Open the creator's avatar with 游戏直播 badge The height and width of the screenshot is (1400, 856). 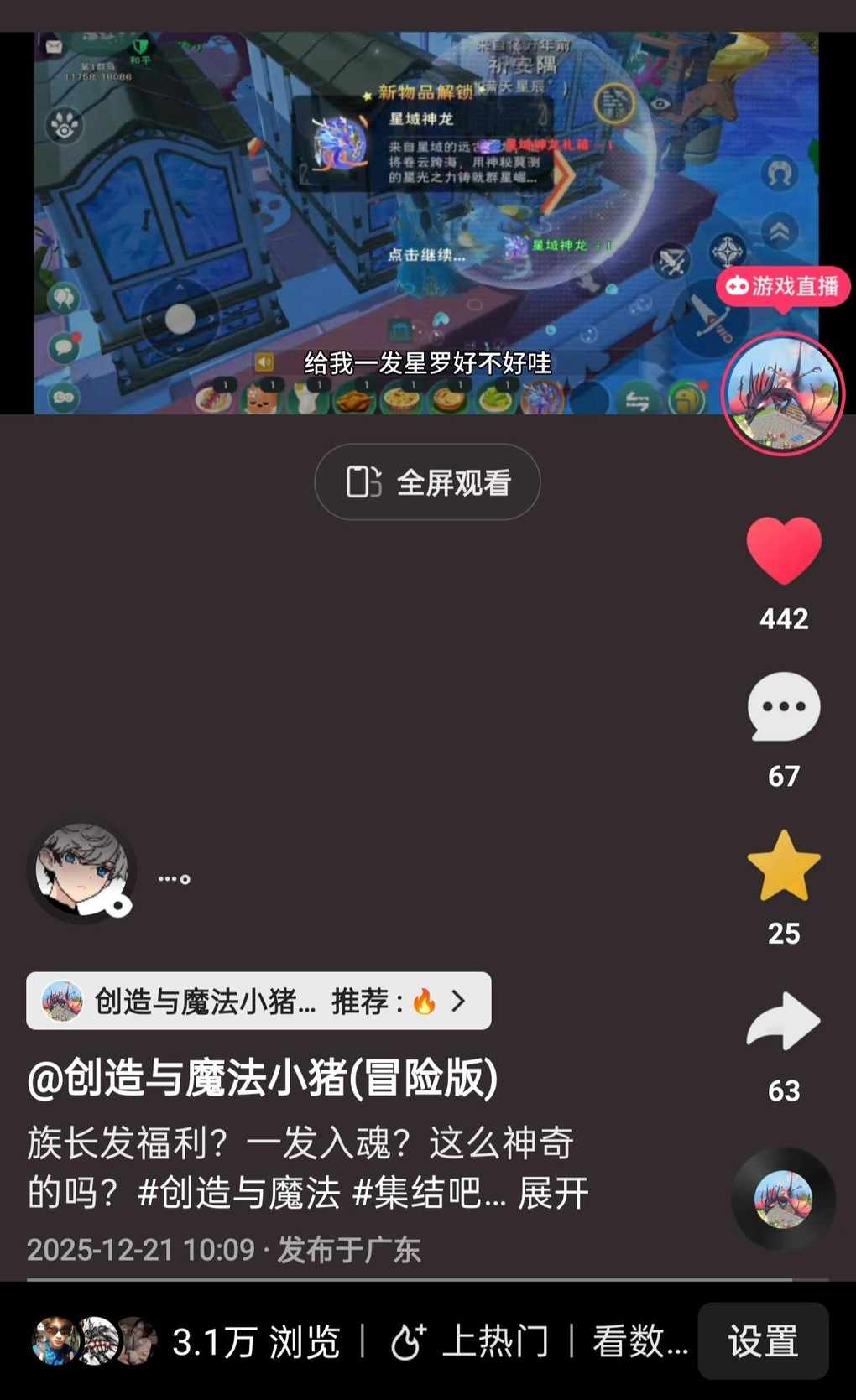point(782,394)
